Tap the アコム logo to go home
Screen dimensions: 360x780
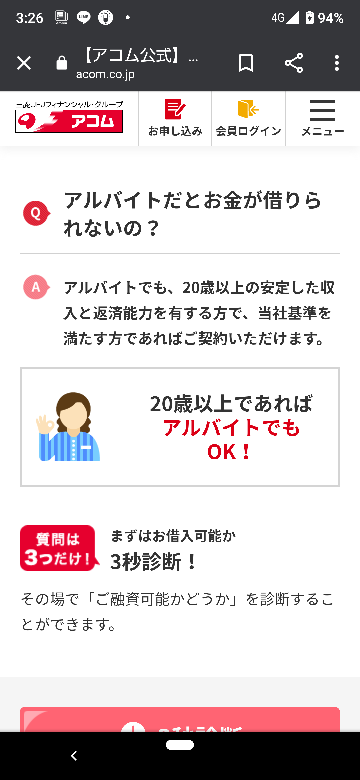(x=69, y=117)
